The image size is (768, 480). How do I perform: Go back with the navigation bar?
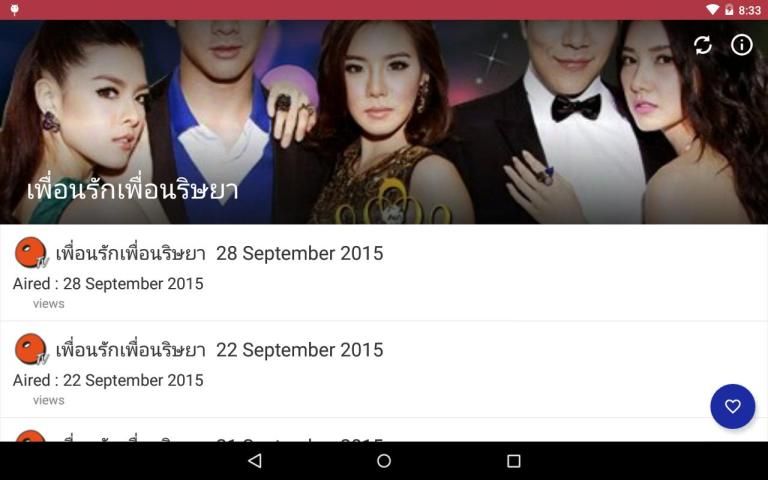tap(254, 461)
